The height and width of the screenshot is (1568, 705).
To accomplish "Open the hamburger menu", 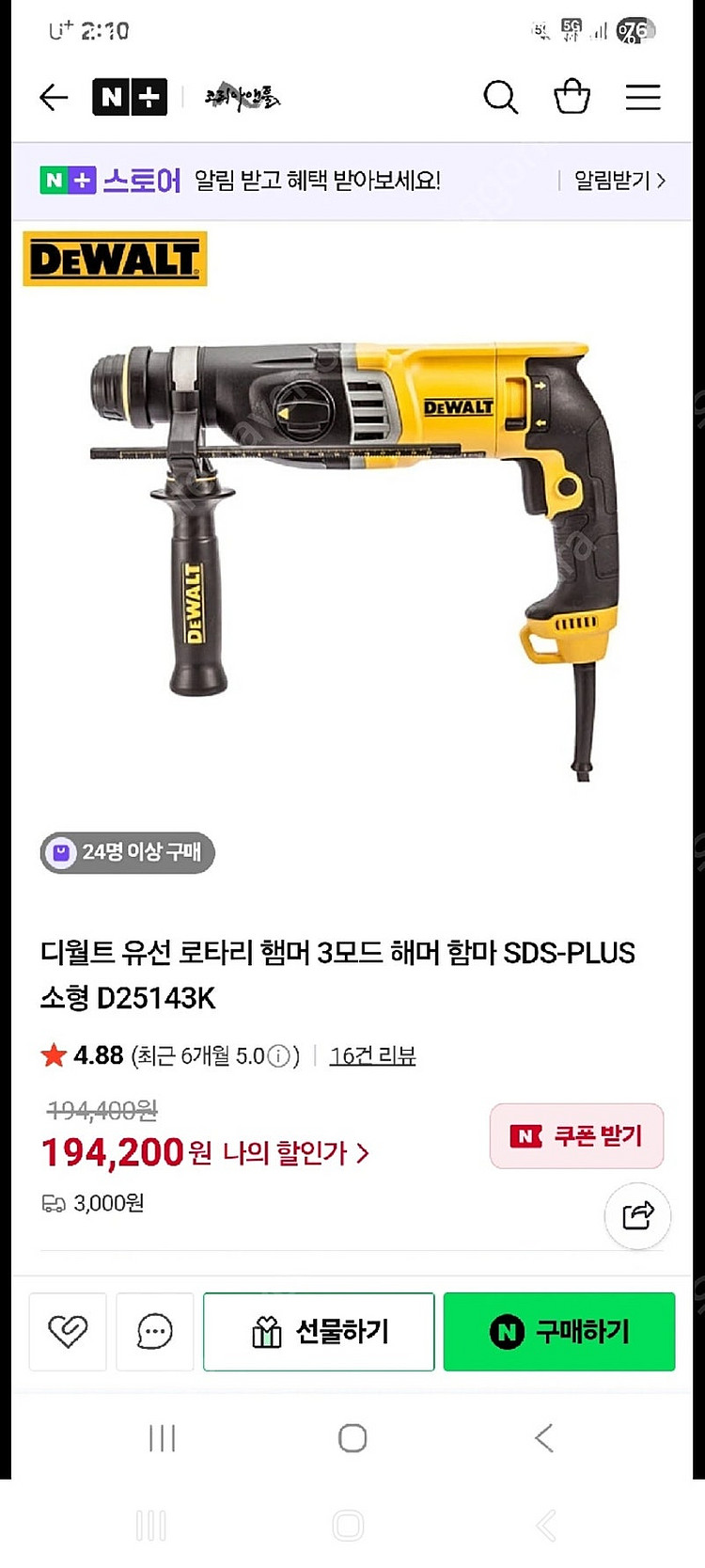I will coord(643,98).
